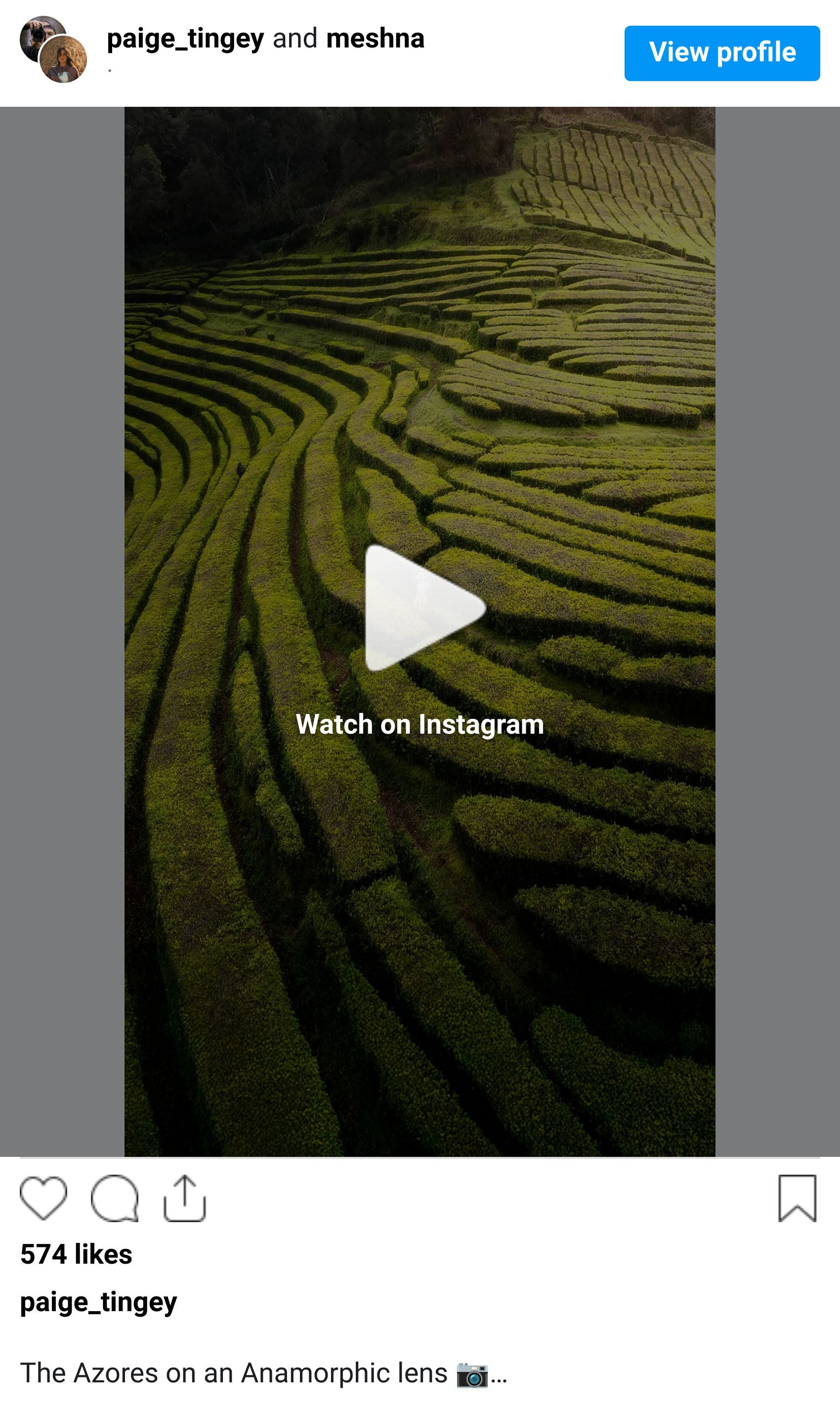This screenshot has width=840, height=1412.
Task: Like this post with the heart icon
Action: [43, 1197]
